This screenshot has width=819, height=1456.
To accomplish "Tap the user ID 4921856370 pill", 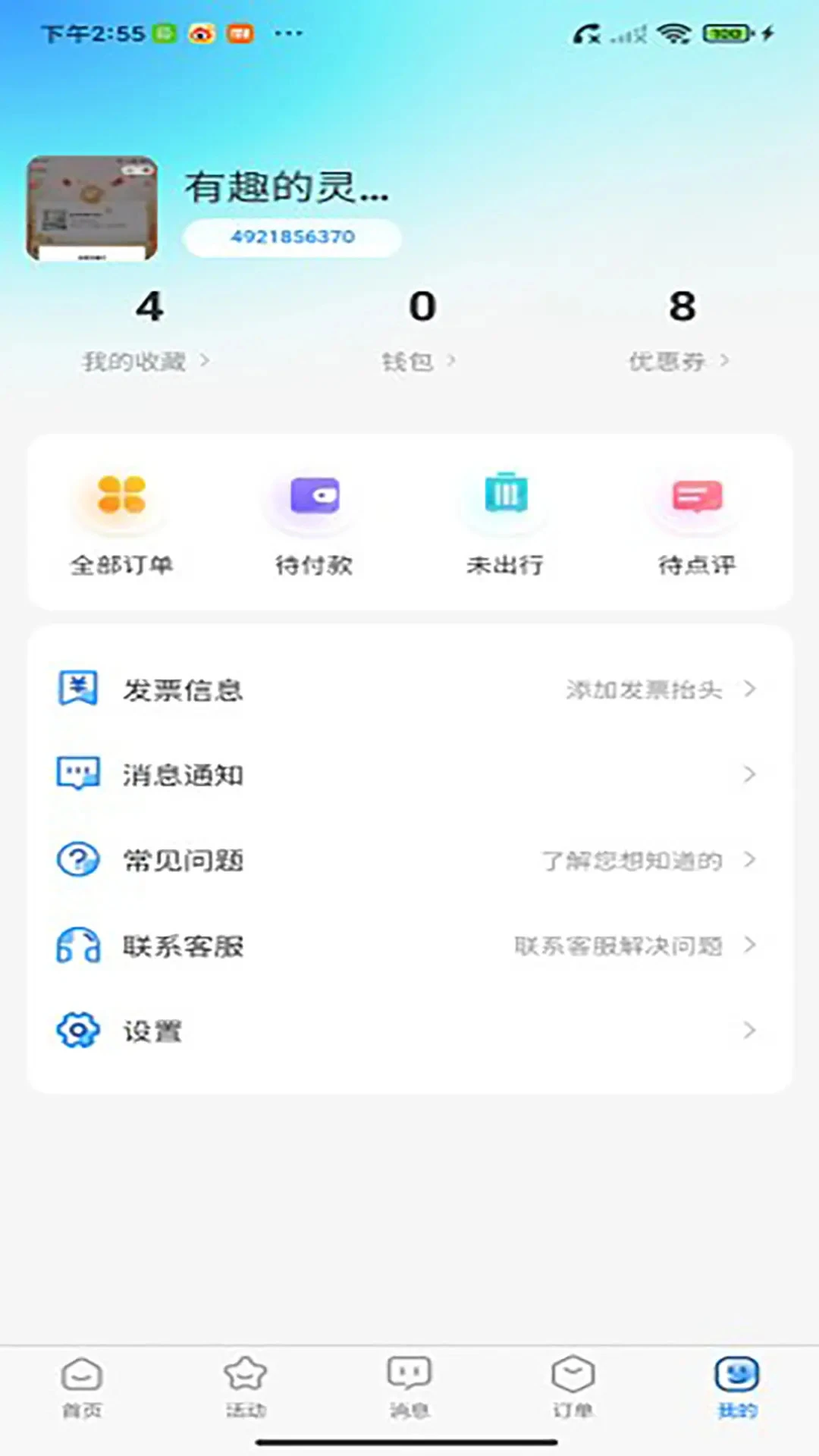I will pos(292,236).
